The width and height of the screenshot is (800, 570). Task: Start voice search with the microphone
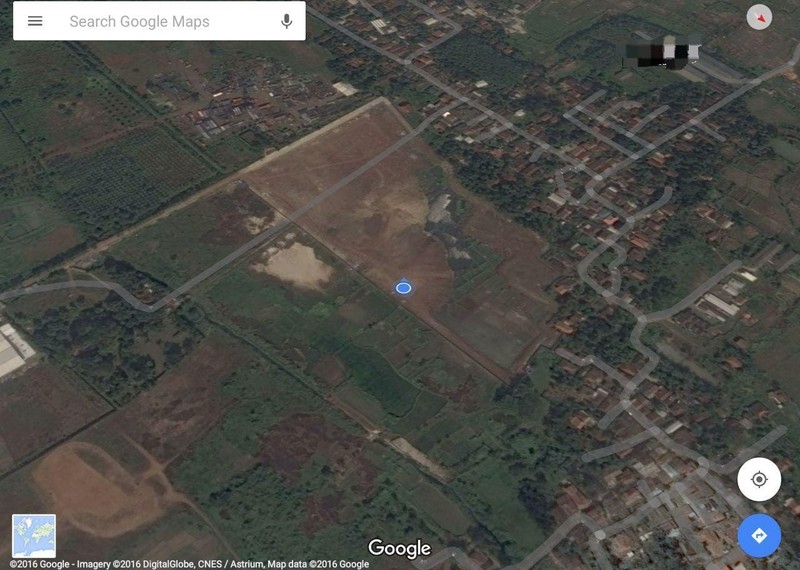pyautogui.click(x=287, y=21)
